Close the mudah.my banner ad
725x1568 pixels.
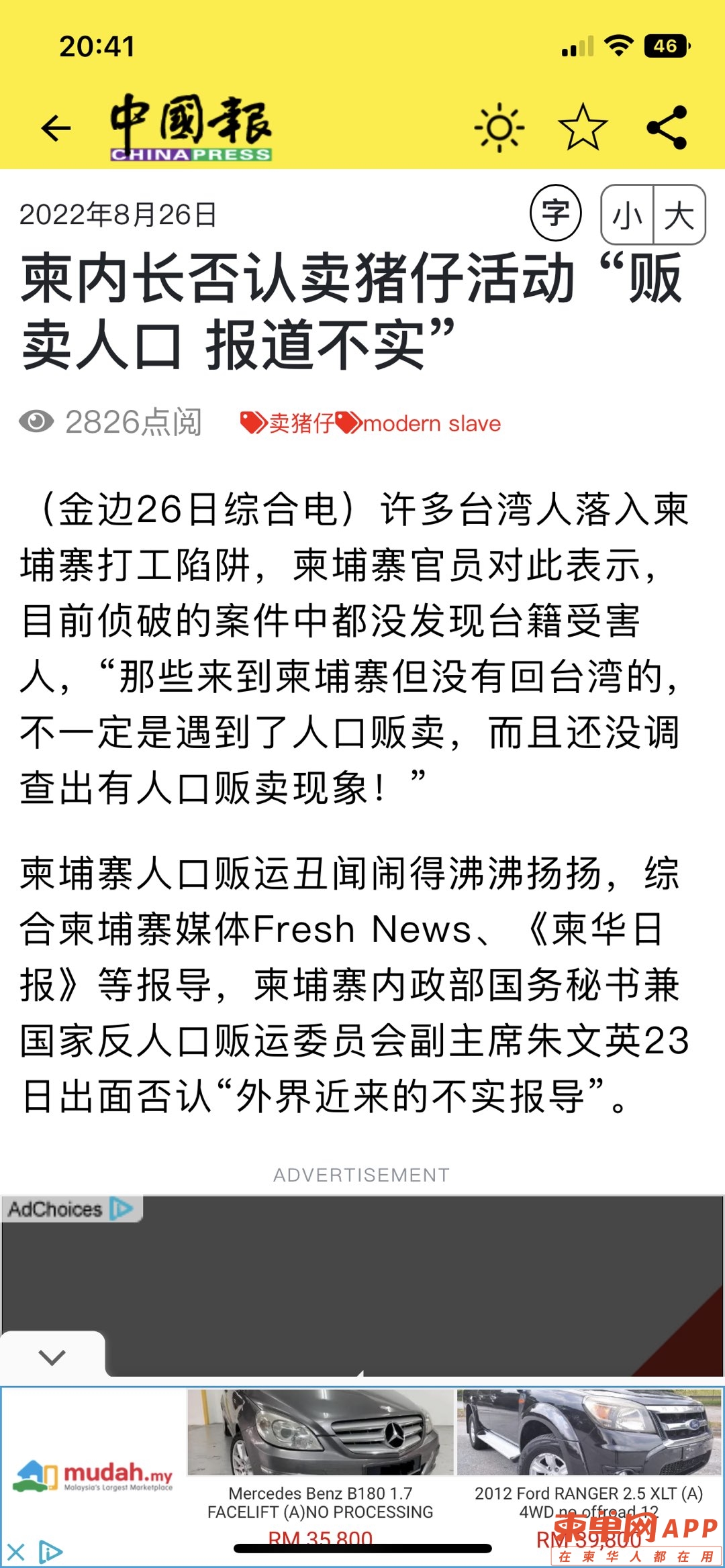click(15, 1551)
